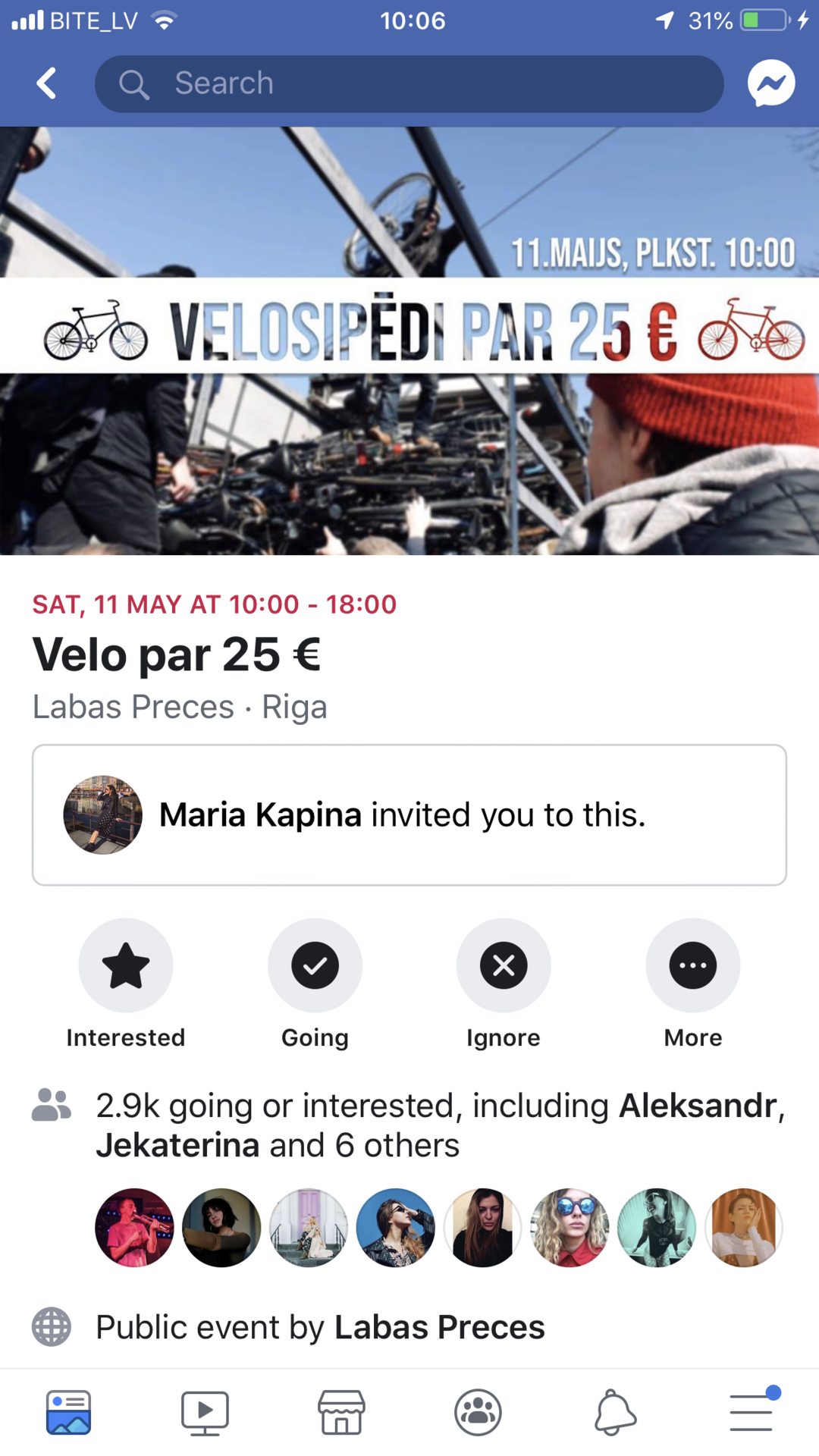Go back using the top-left arrow
Image resolution: width=819 pixels, height=1456 pixels.
point(47,83)
